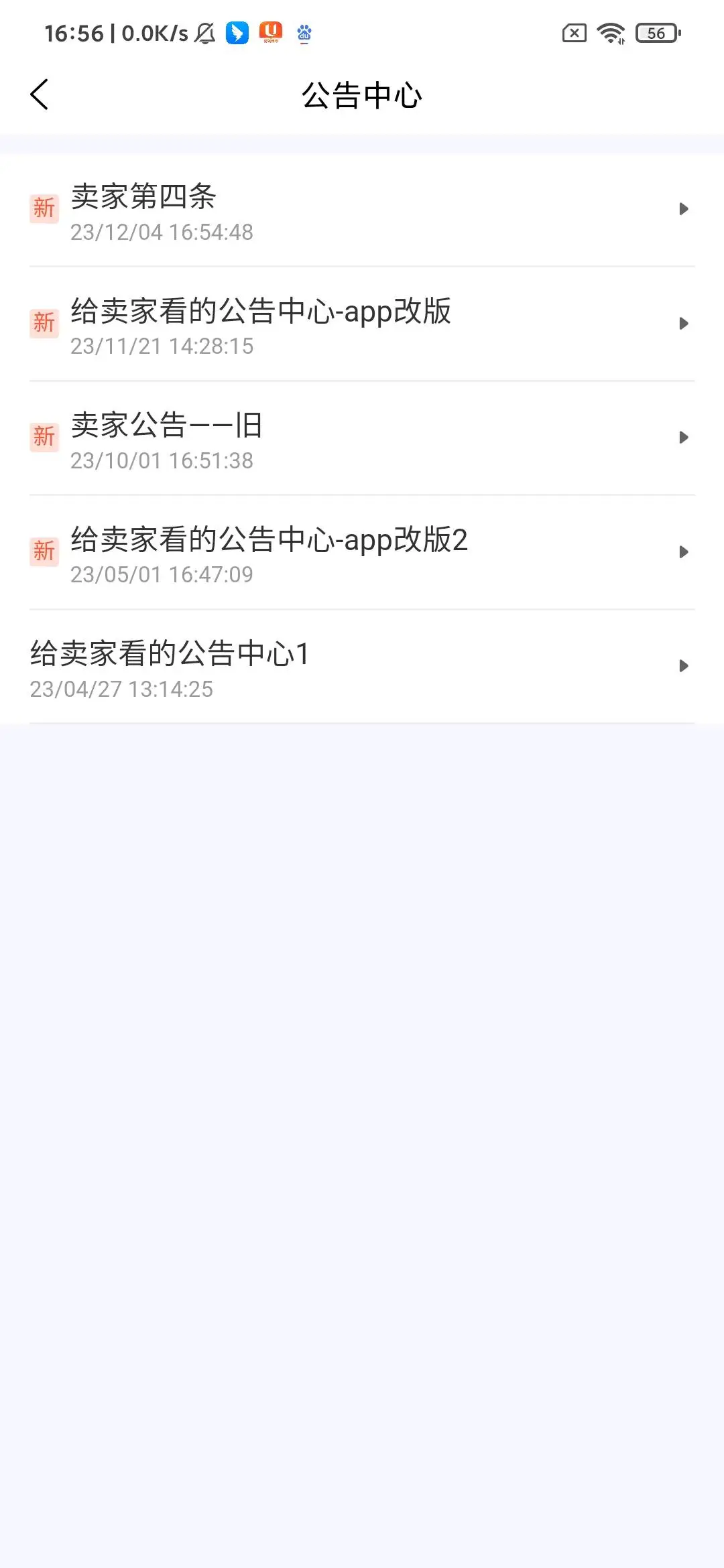Go back from 公告中心
Screen dimensions: 724x1568
[x=40, y=94]
